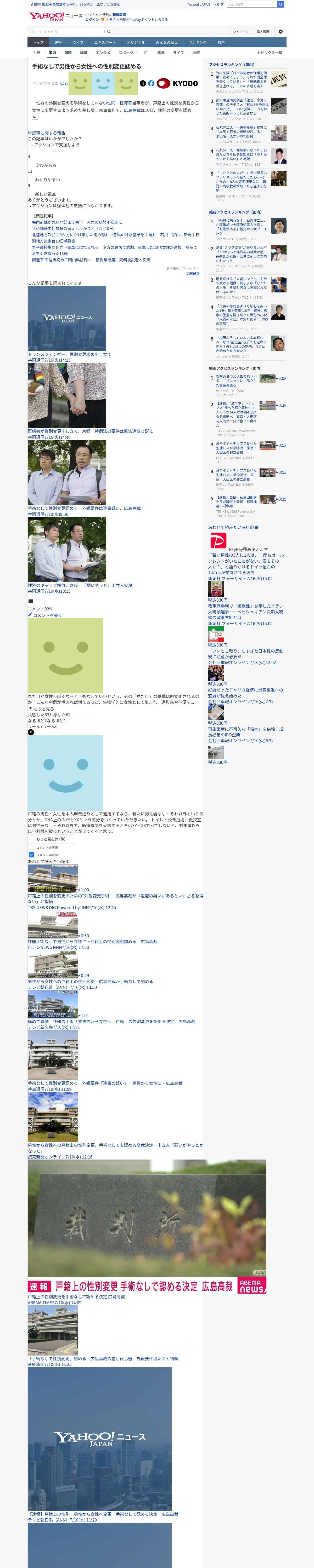This screenshot has height=1568, width=314.
Task: Open article トランスジェンダー、性別変更求め申し立て
Action: [69, 354]
